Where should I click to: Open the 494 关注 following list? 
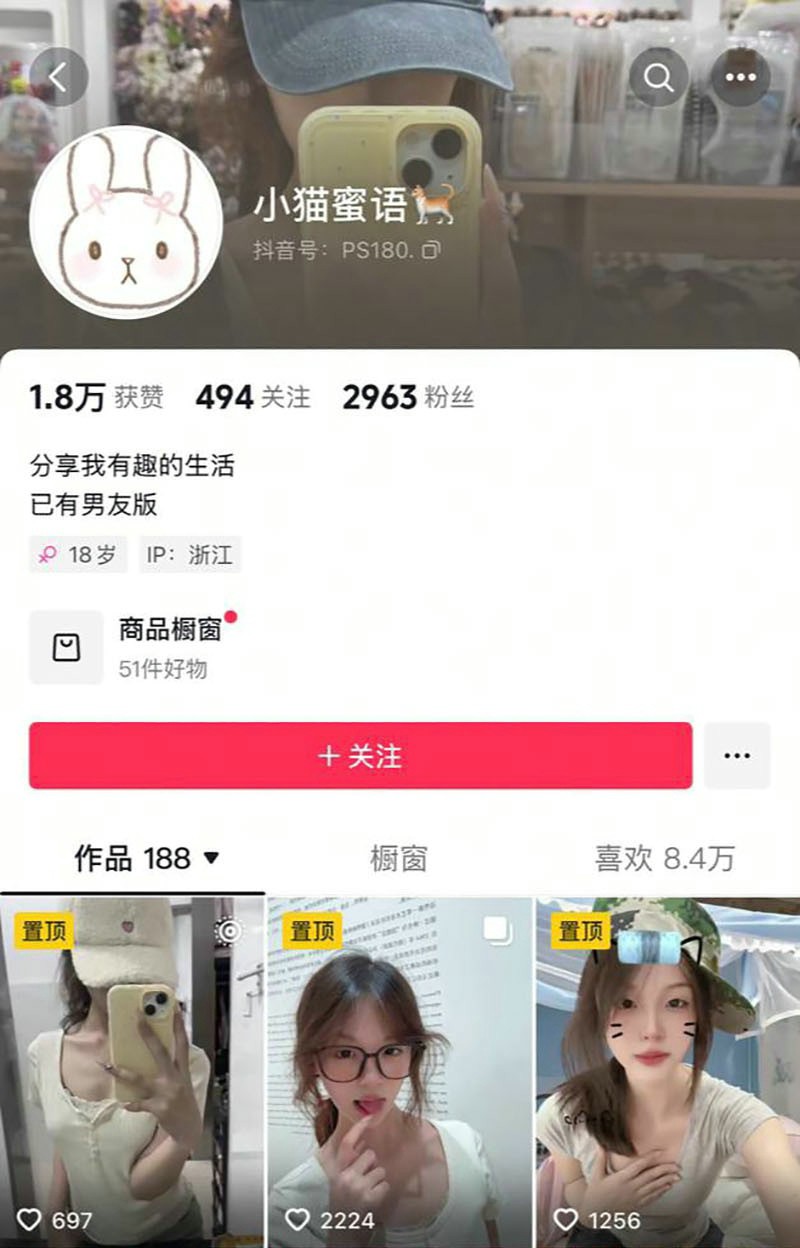253,397
